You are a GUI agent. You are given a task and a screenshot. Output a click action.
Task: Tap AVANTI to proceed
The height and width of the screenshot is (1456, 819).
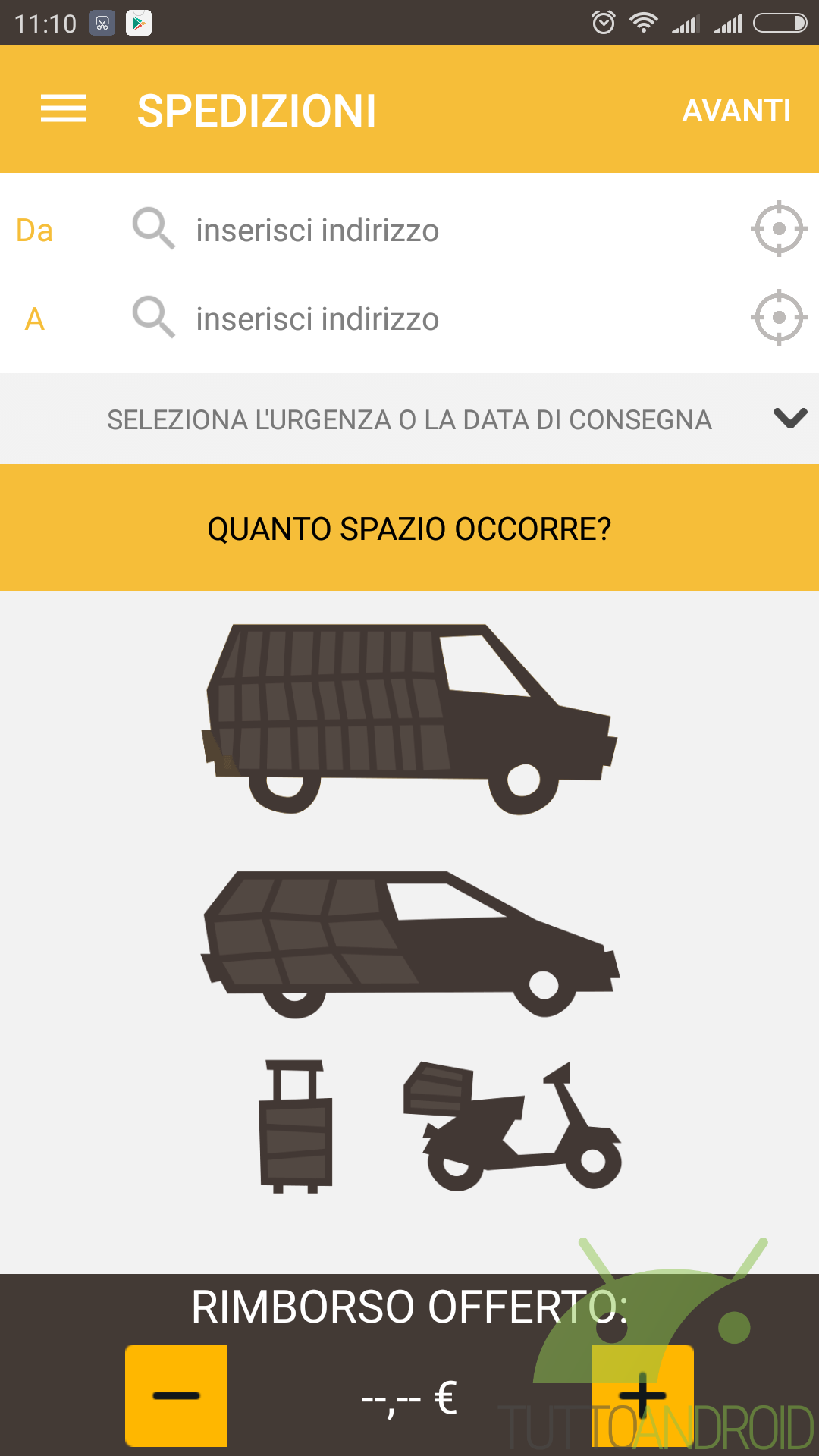point(736,111)
